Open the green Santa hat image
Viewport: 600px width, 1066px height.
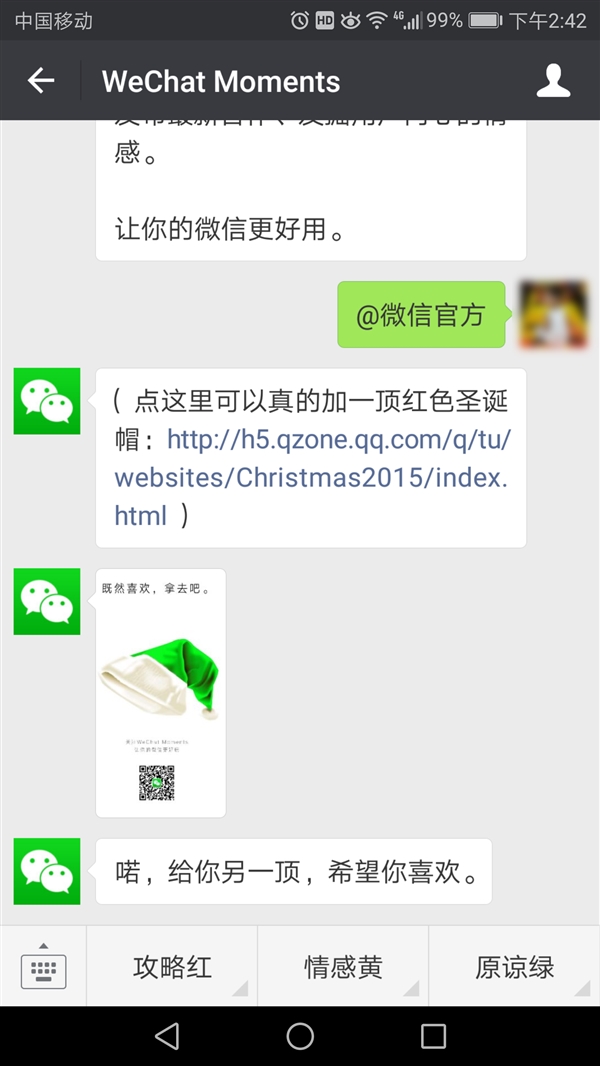pyautogui.click(x=161, y=692)
